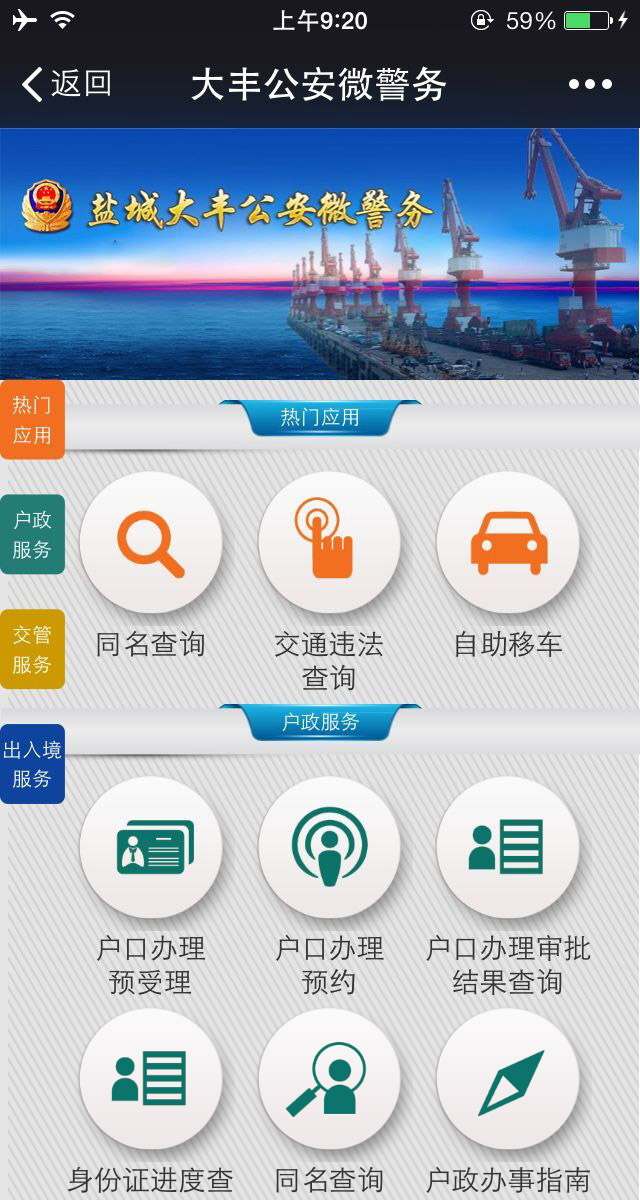Jump to the 热门应用 side tab
This screenshot has width=640, height=1200.
click(x=32, y=419)
